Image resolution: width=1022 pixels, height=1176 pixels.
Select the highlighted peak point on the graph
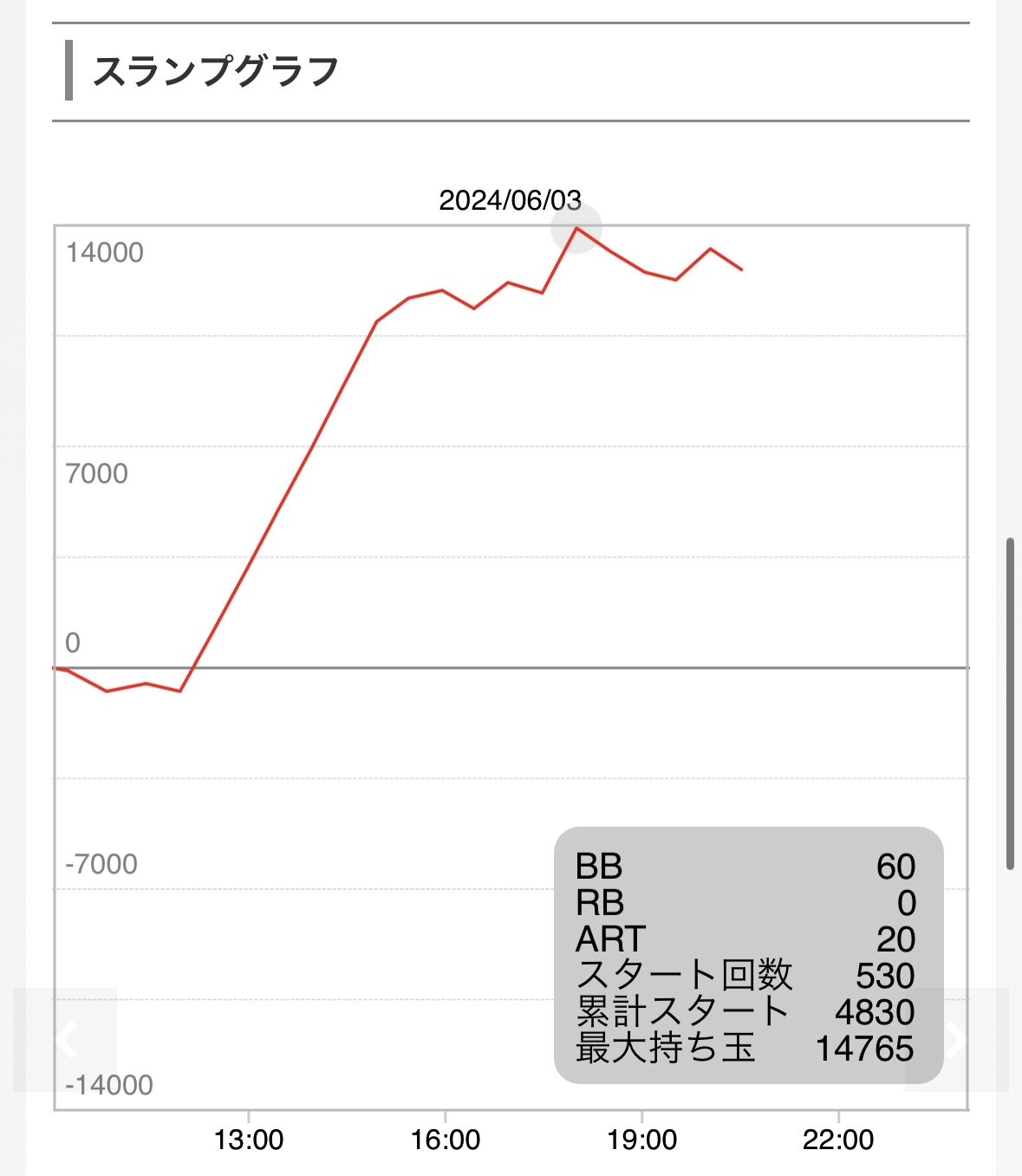[x=577, y=228]
